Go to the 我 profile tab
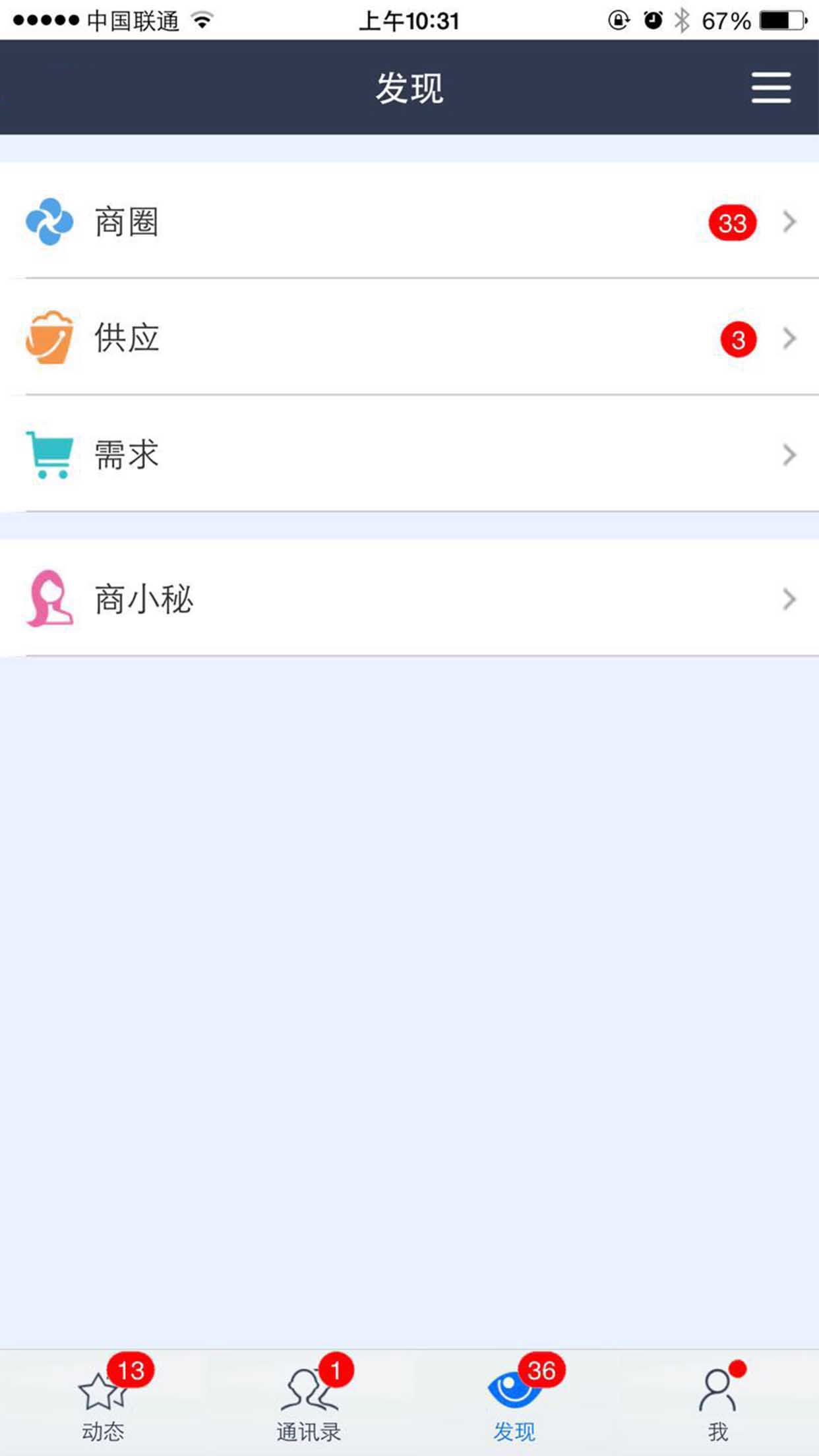 point(717,1403)
